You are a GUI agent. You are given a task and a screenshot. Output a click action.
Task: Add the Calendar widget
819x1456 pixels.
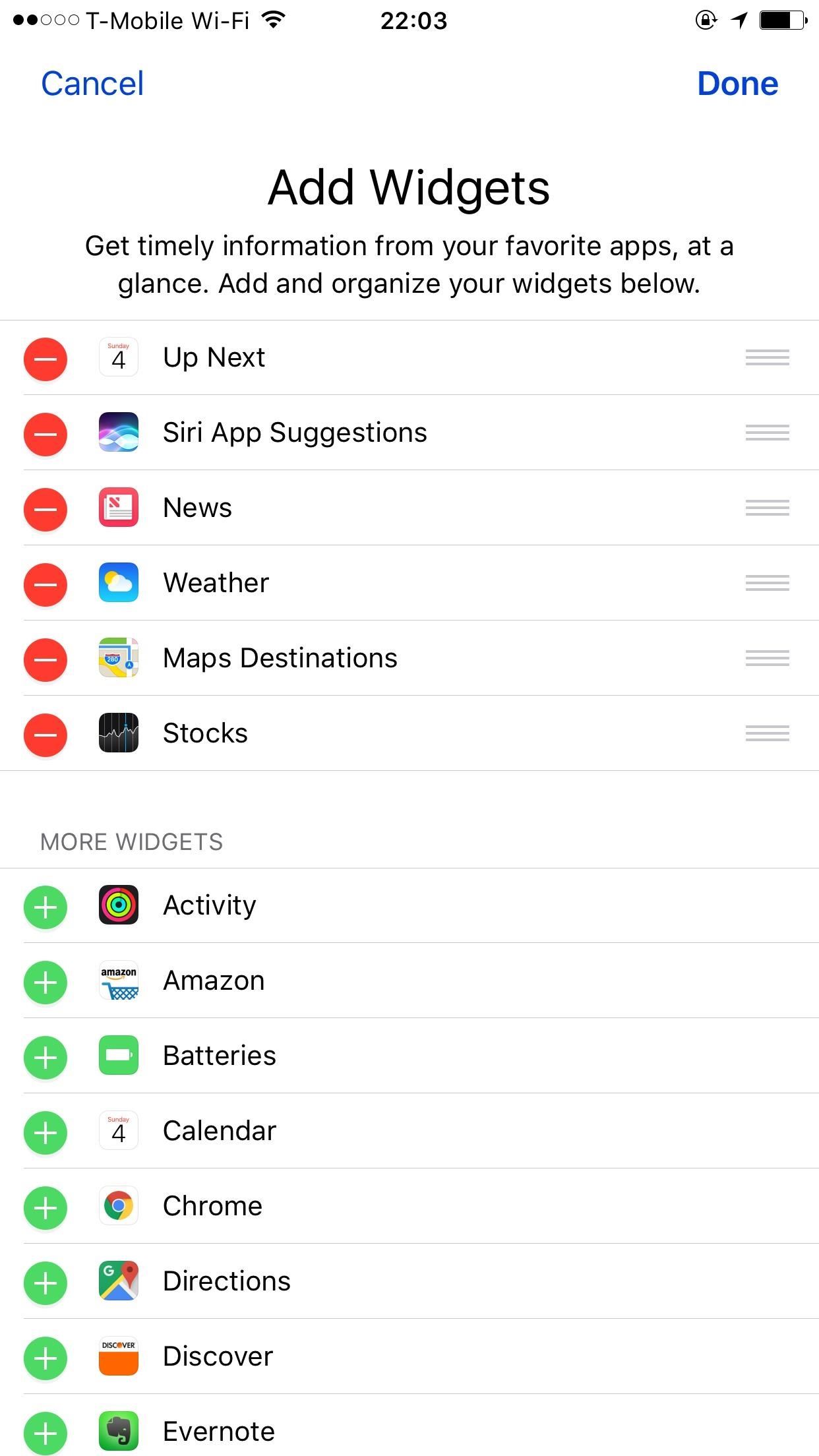click(45, 1133)
